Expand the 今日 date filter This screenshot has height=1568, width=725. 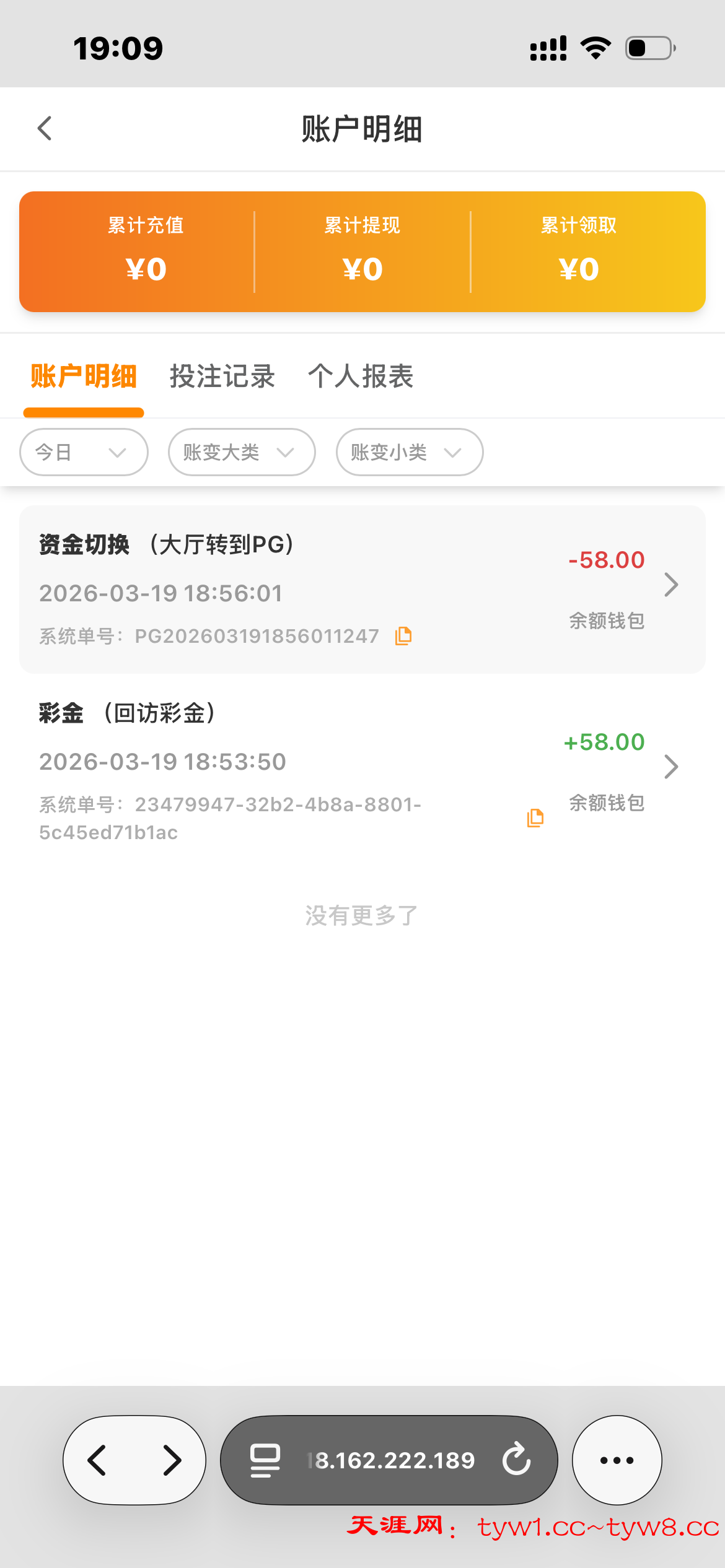click(84, 452)
